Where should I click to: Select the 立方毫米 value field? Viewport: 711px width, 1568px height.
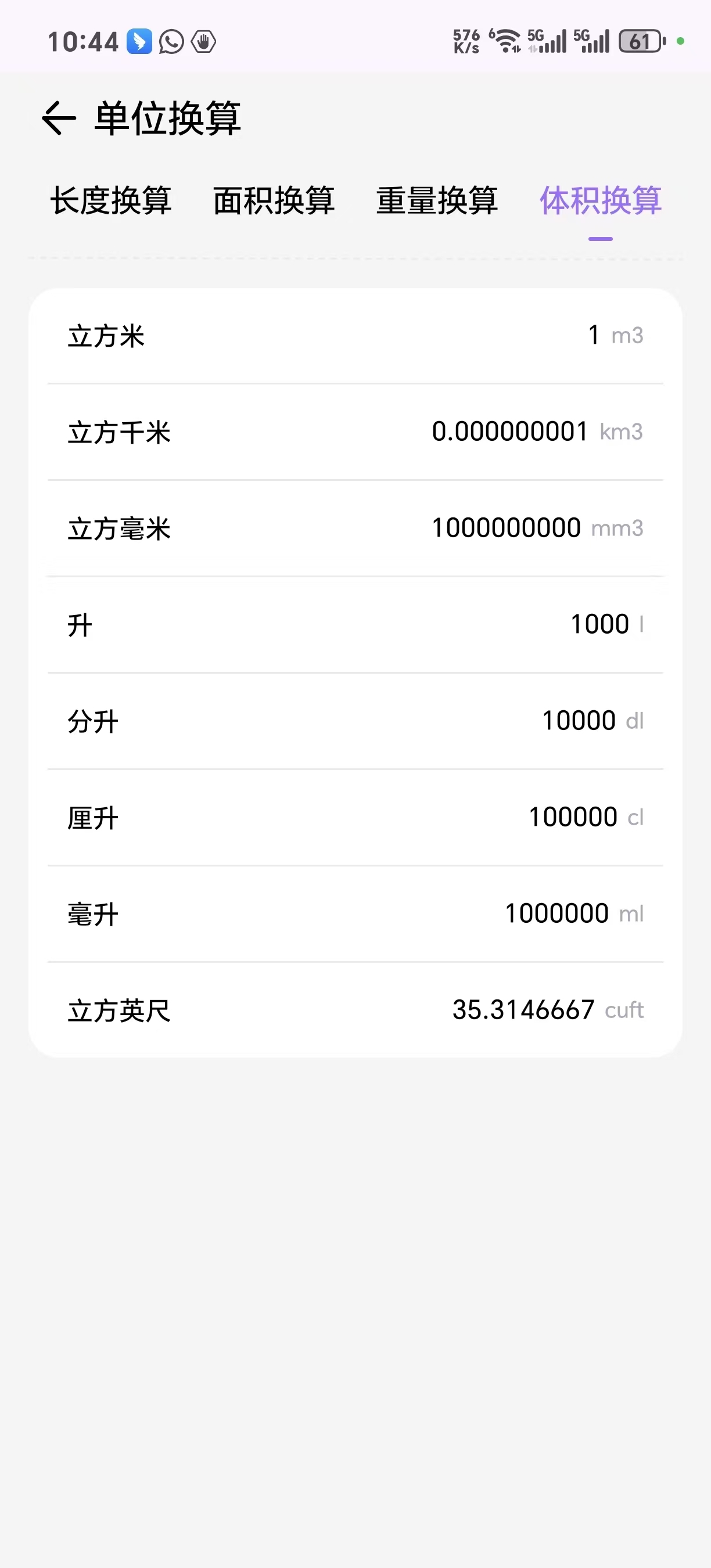click(506, 528)
